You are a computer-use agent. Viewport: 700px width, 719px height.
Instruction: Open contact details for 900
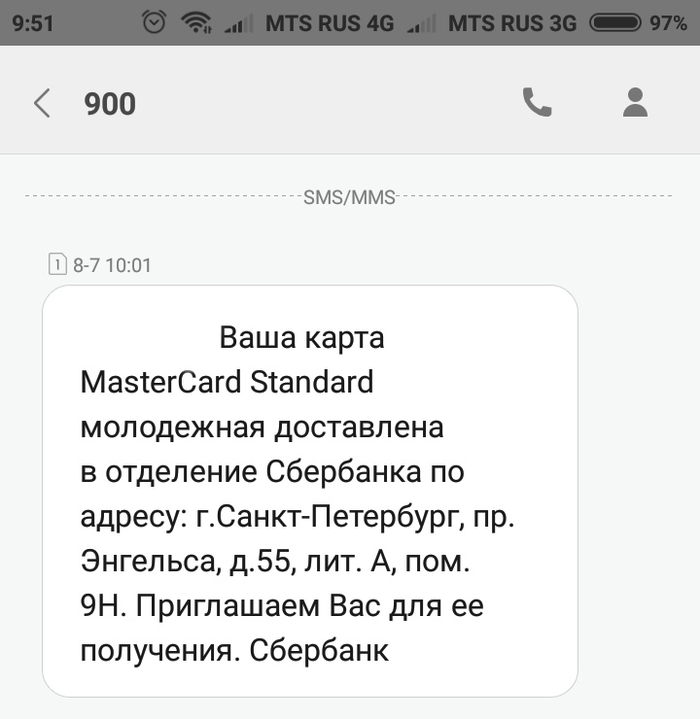635,102
